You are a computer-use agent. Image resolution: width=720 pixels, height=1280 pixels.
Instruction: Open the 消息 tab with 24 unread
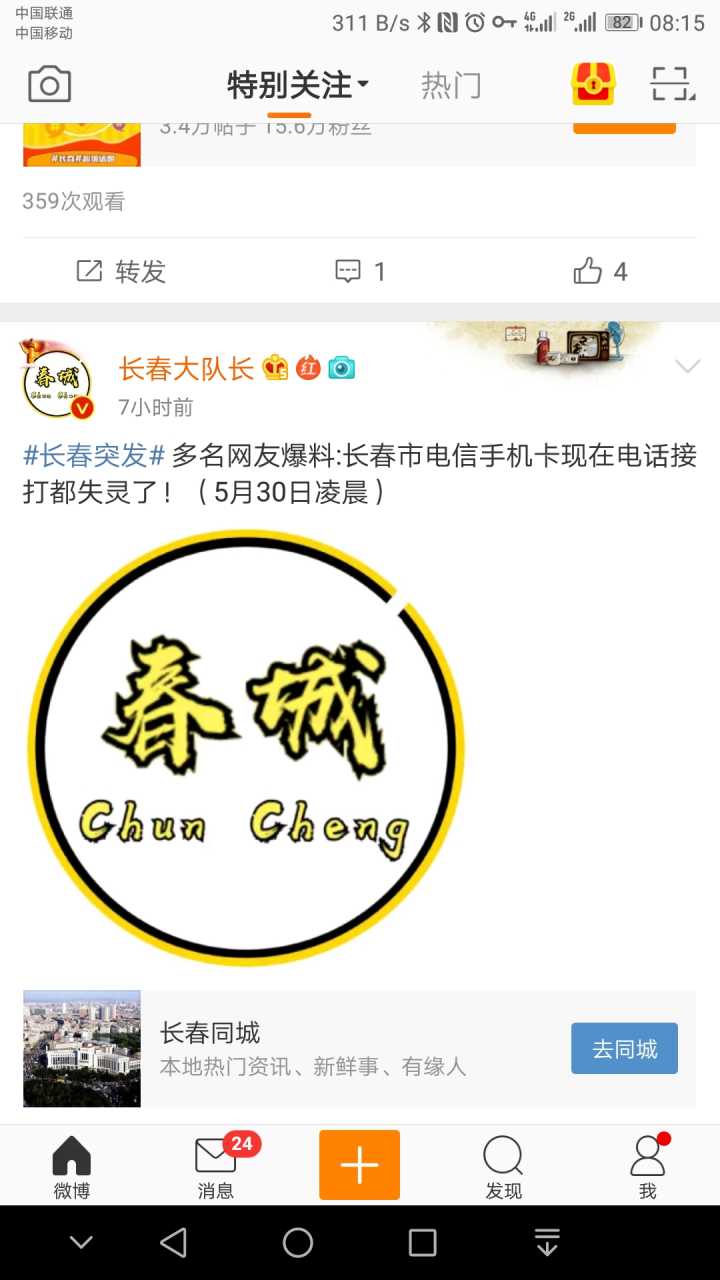pyautogui.click(x=216, y=1166)
